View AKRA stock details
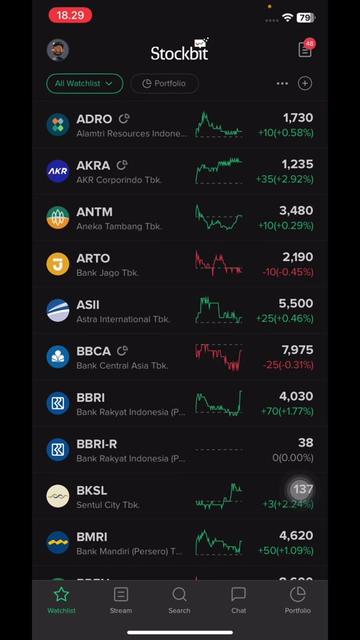Image resolution: width=360 pixels, height=640 pixels. pos(180,171)
